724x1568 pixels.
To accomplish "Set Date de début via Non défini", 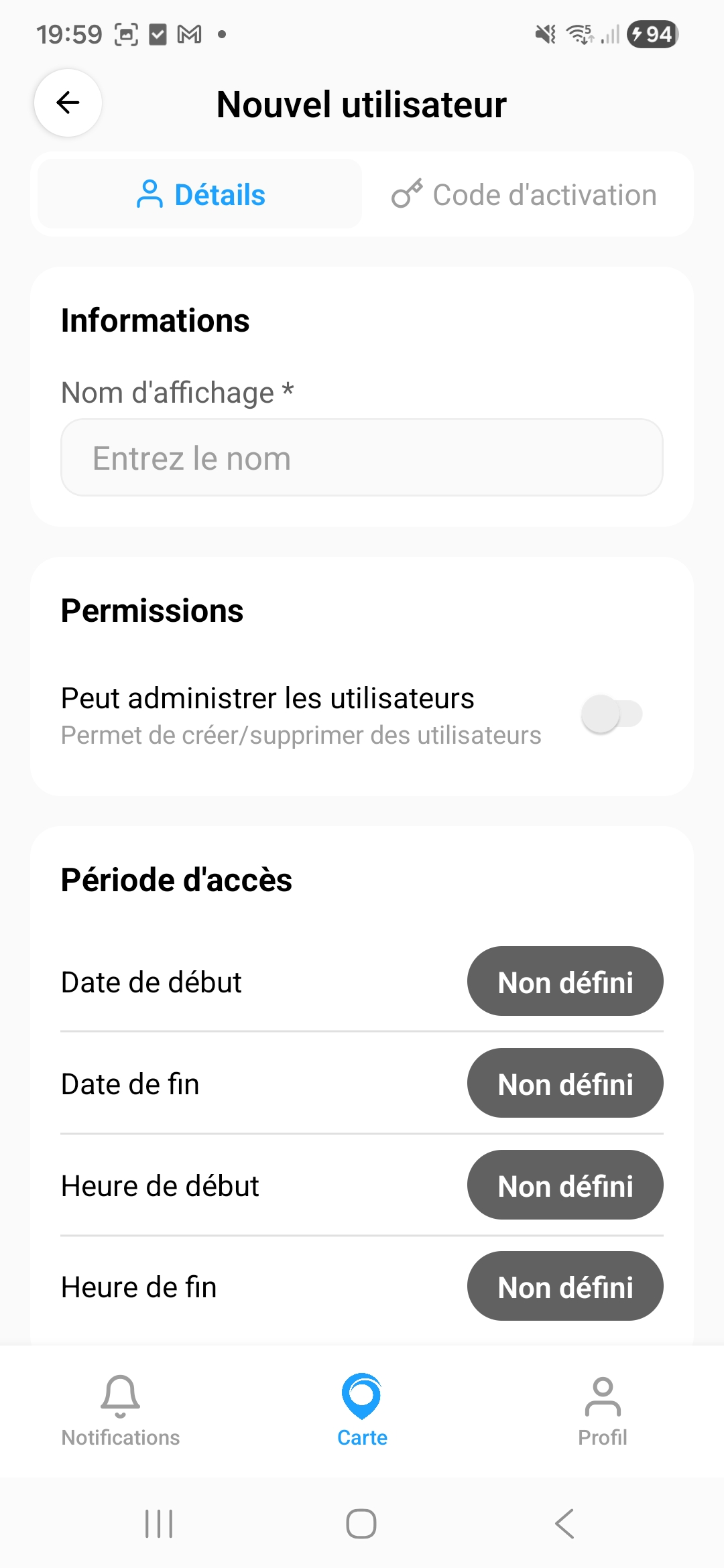I will [564, 982].
